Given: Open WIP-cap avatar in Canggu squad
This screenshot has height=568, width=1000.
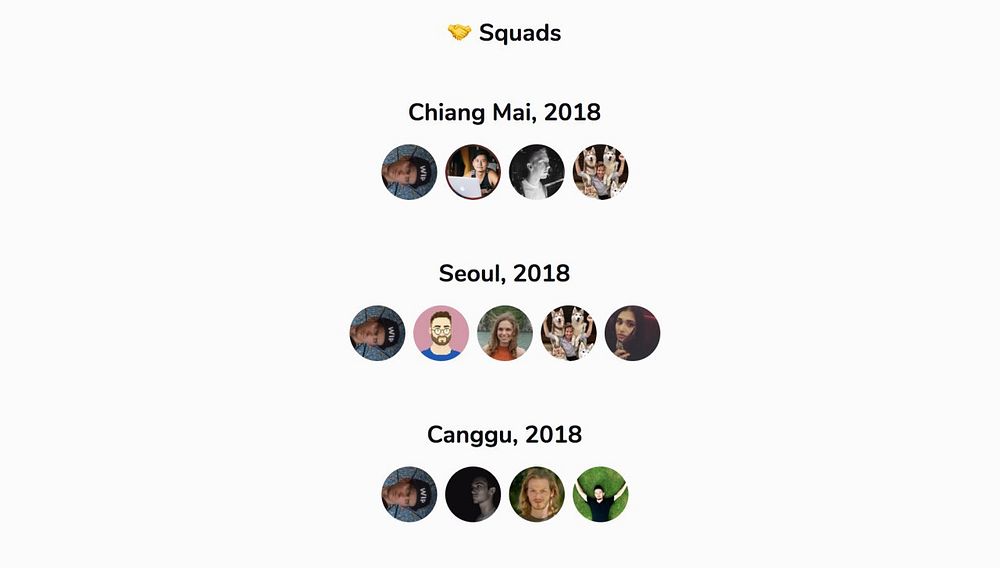Looking at the screenshot, I should 409,494.
